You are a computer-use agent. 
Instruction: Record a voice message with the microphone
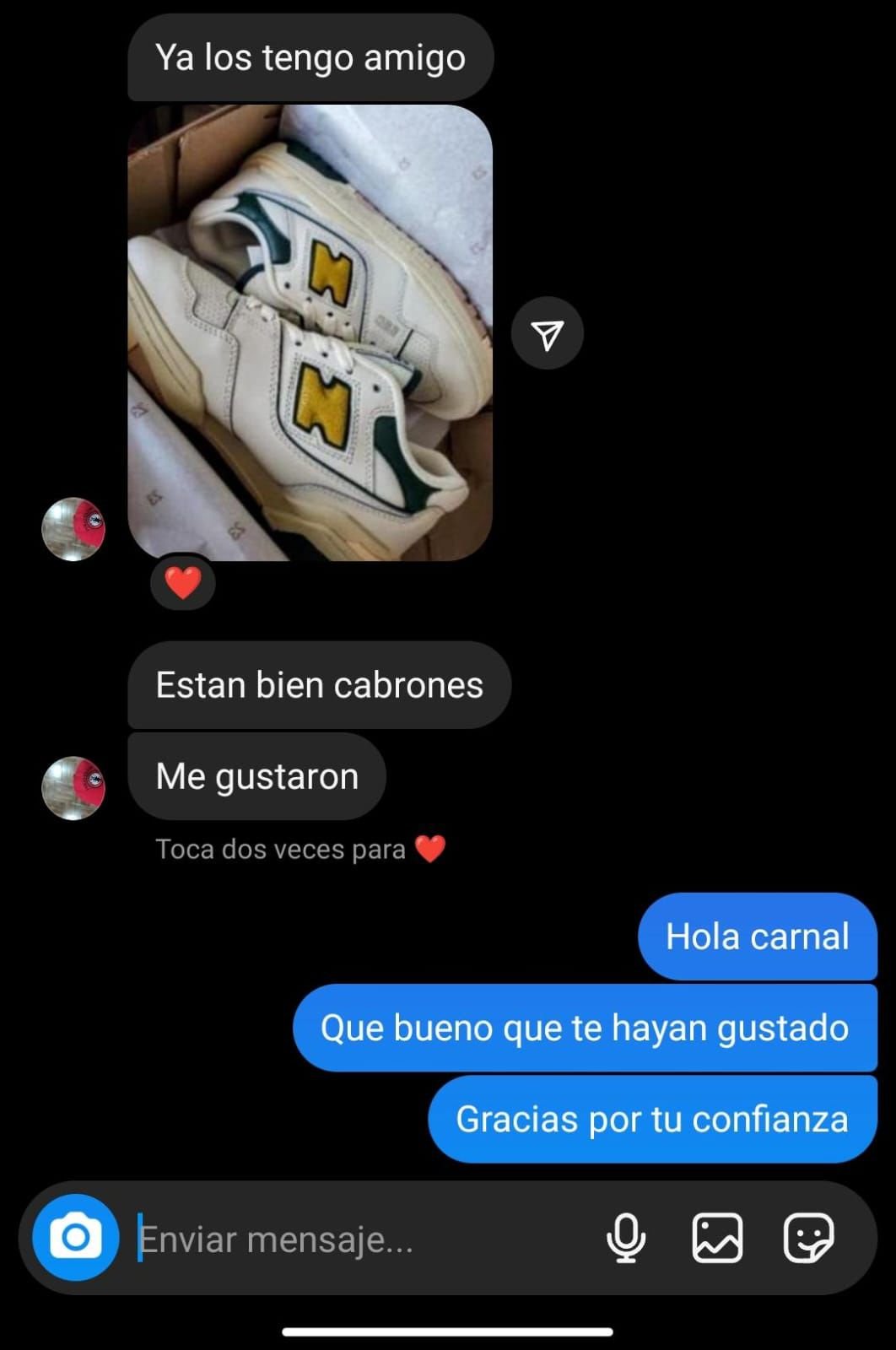[626, 1238]
